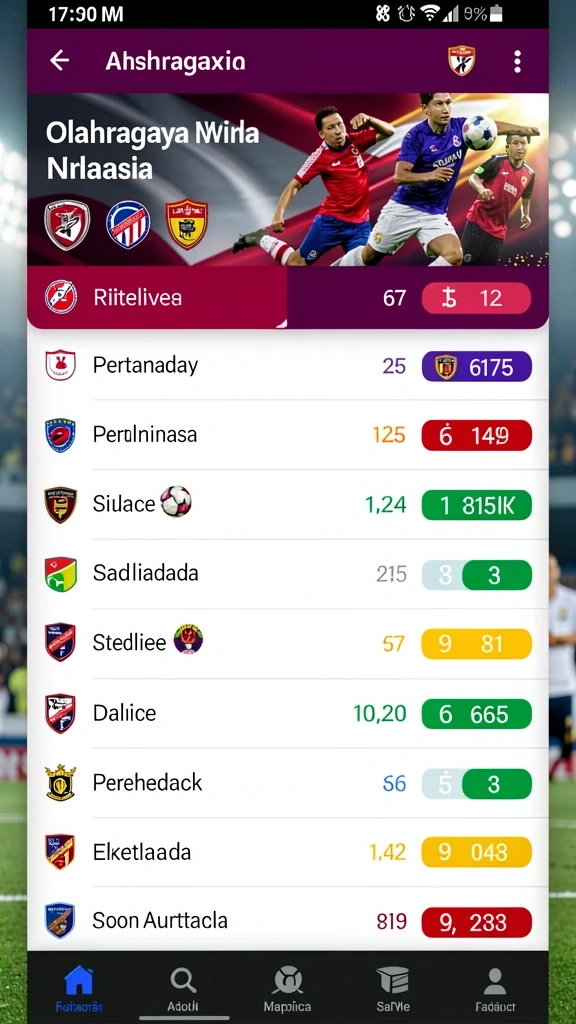The height and width of the screenshot is (1024, 576).
Task: Tap the team badge icon in the app bar
Action: coord(462,61)
